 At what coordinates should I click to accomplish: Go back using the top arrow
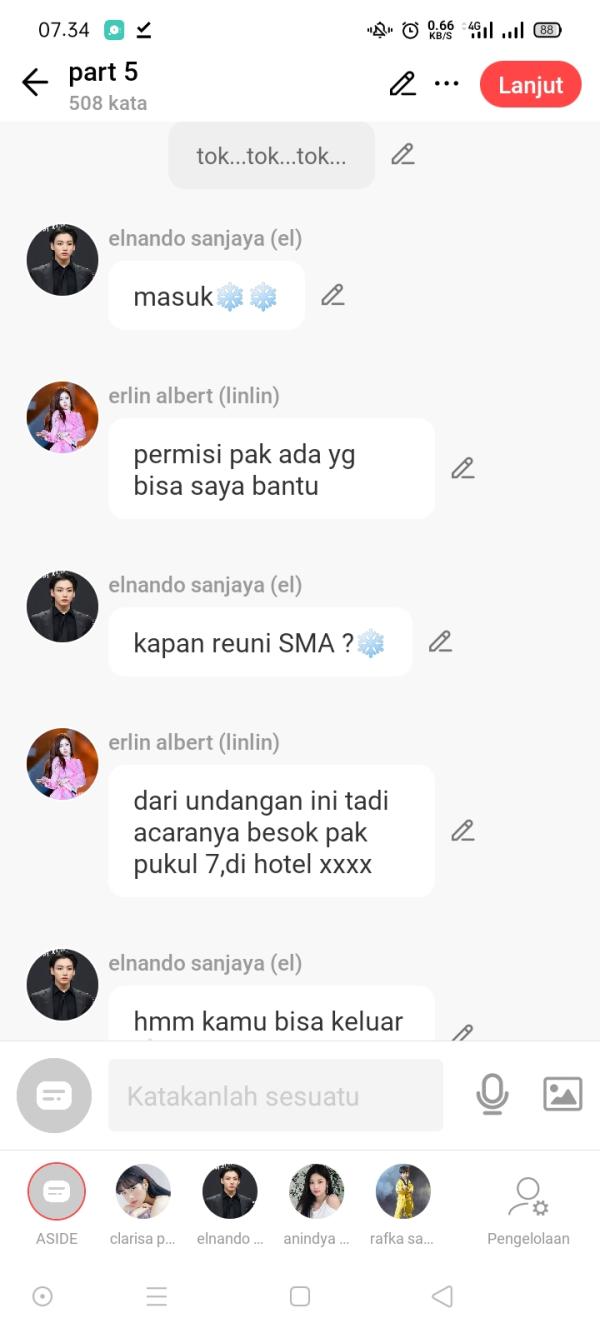point(35,83)
